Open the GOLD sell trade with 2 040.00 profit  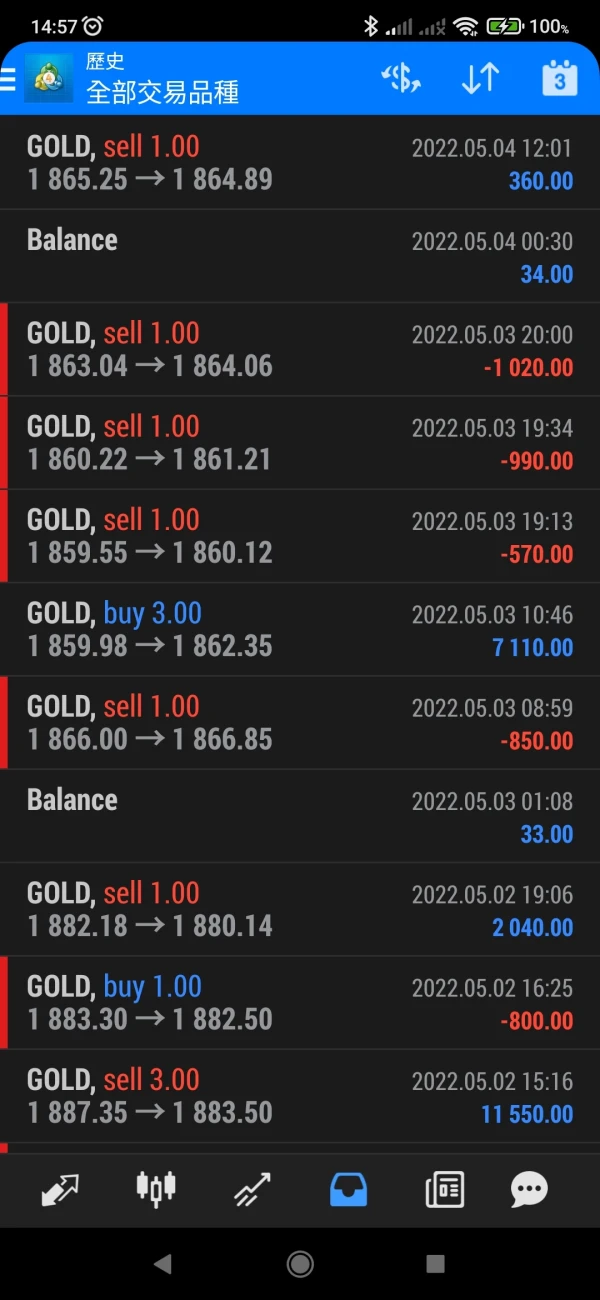[x=300, y=910]
